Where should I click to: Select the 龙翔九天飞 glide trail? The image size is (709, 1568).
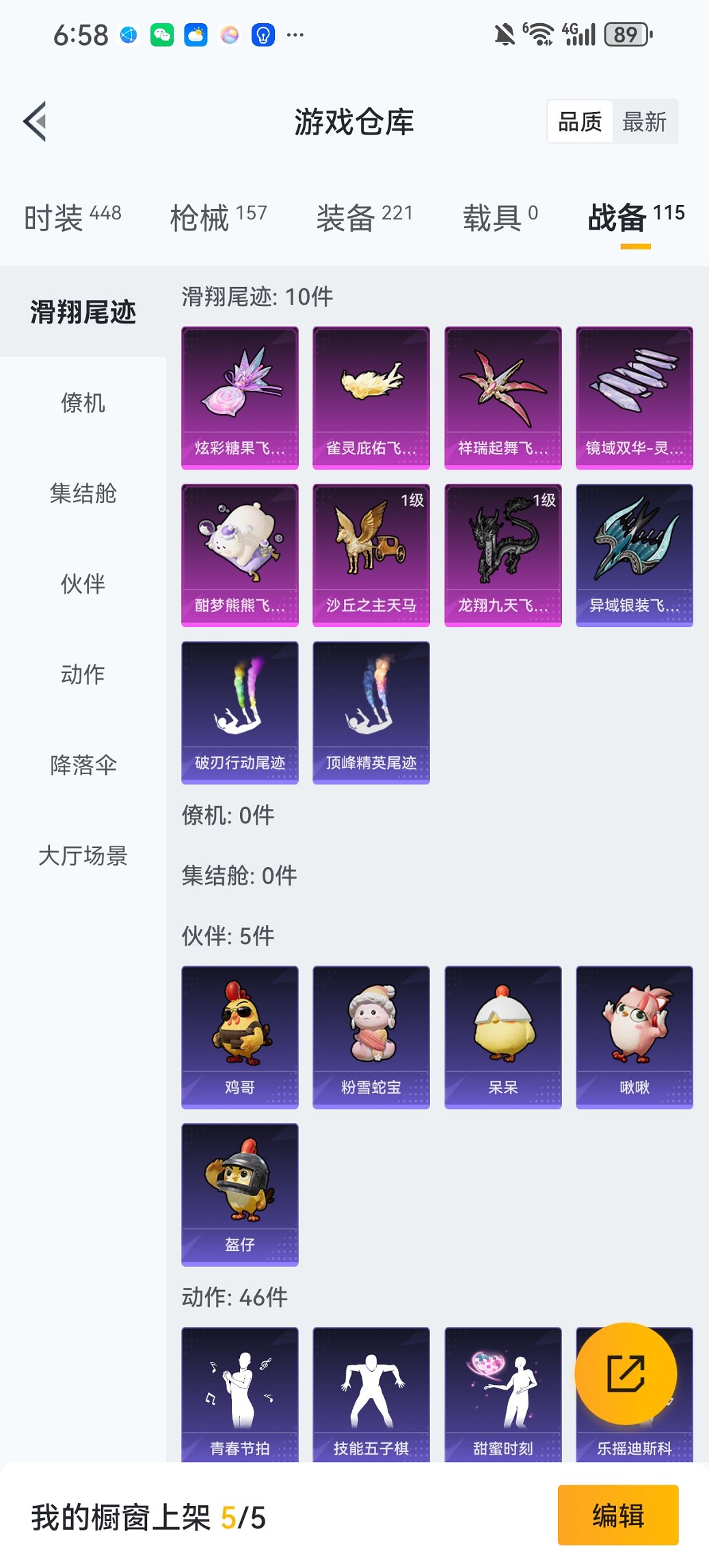(503, 555)
